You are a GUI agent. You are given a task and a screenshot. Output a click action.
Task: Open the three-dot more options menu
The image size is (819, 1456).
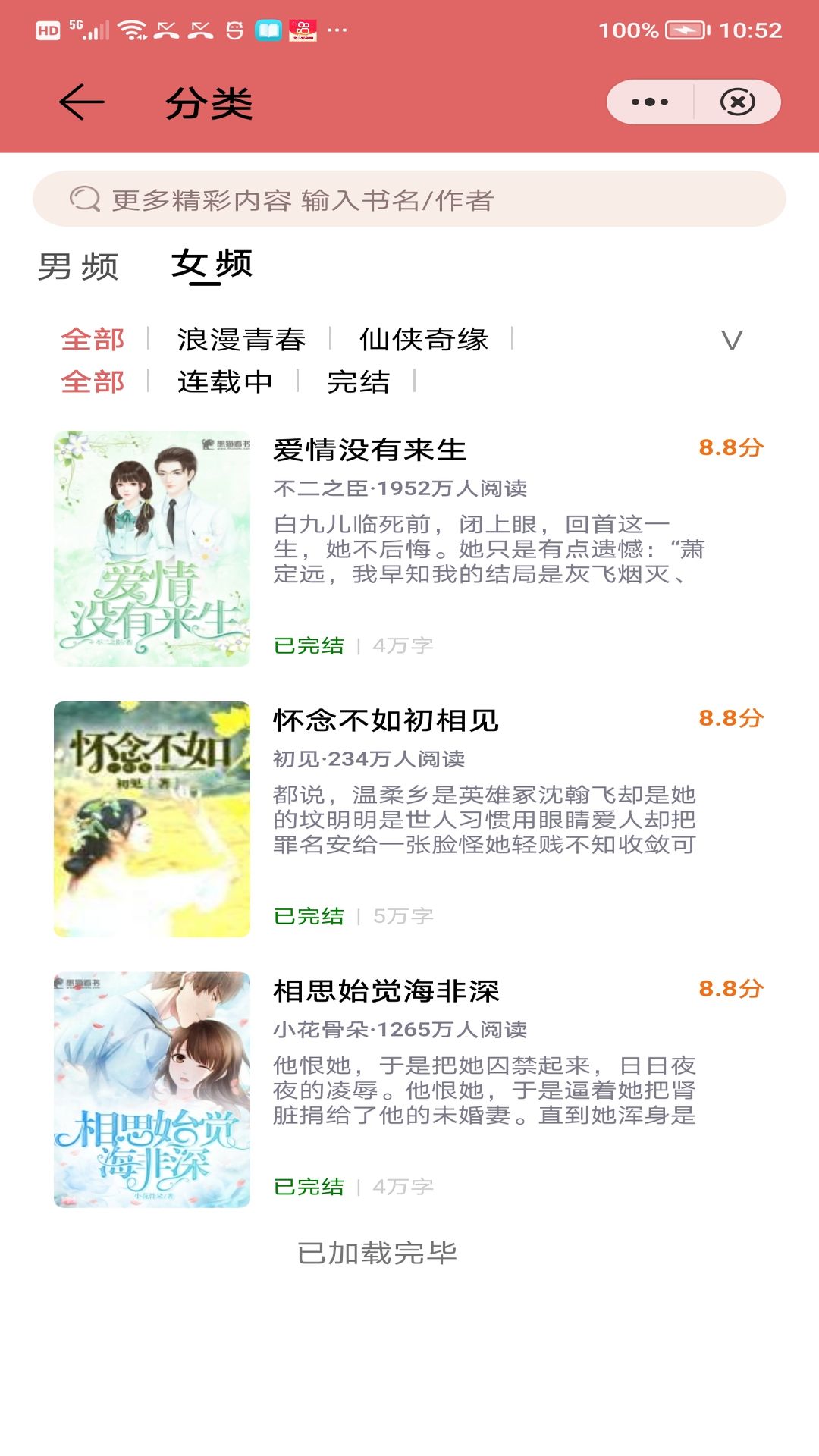click(650, 102)
